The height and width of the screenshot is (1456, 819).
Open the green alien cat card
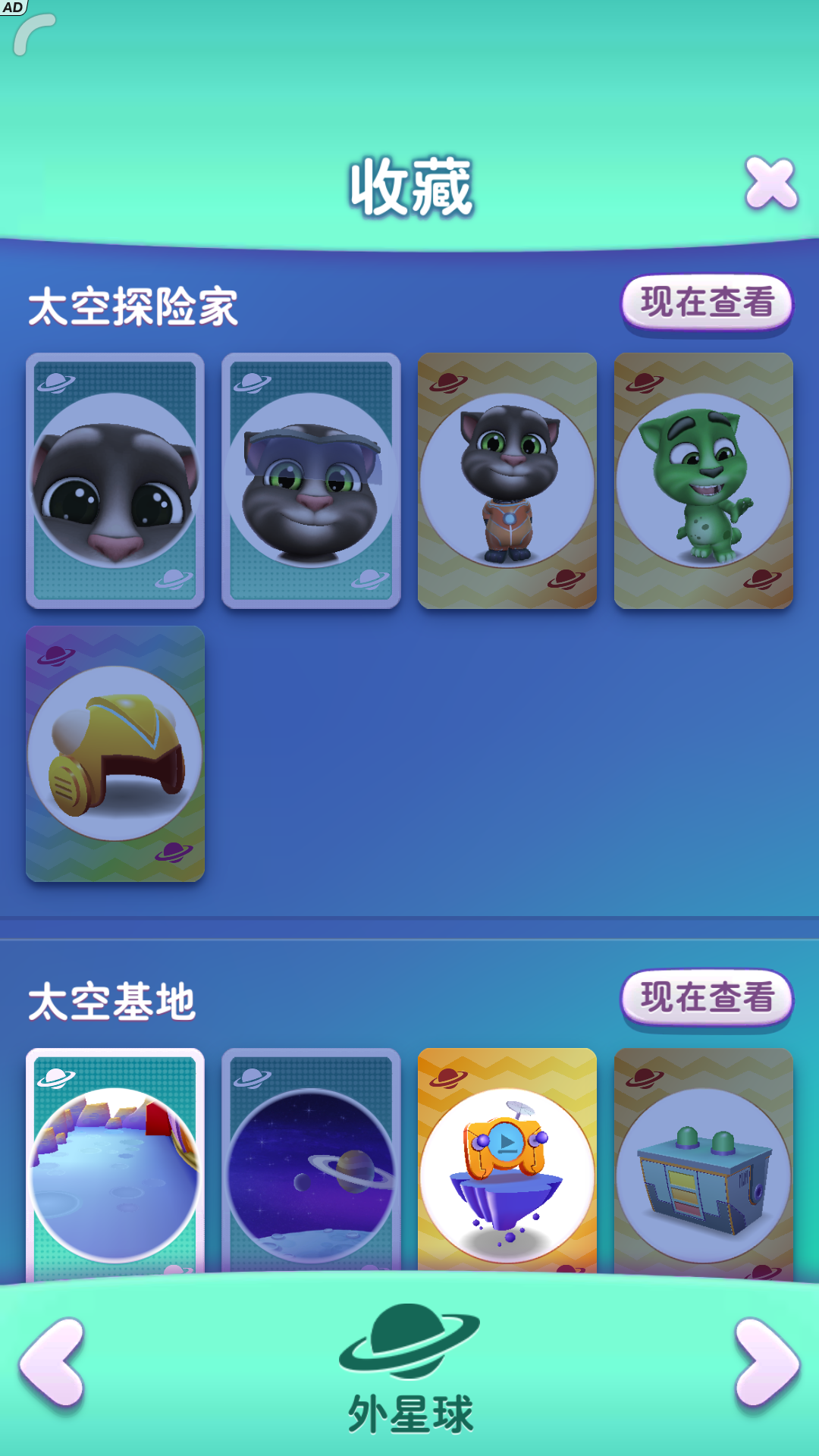tap(703, 481)
